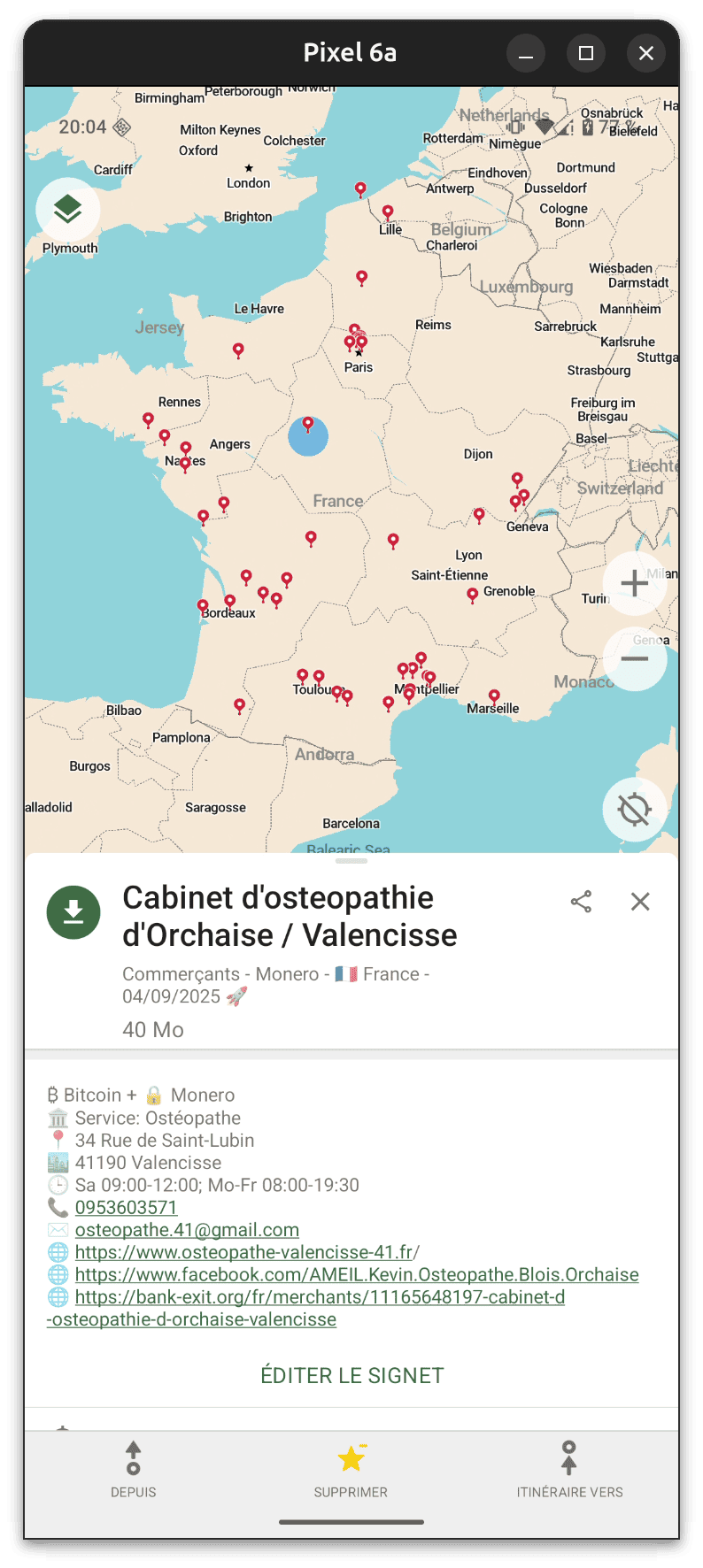Viewport: 703px width, 1568px height.
Task: Zoom out with the minus button
Action: point(635,658)
